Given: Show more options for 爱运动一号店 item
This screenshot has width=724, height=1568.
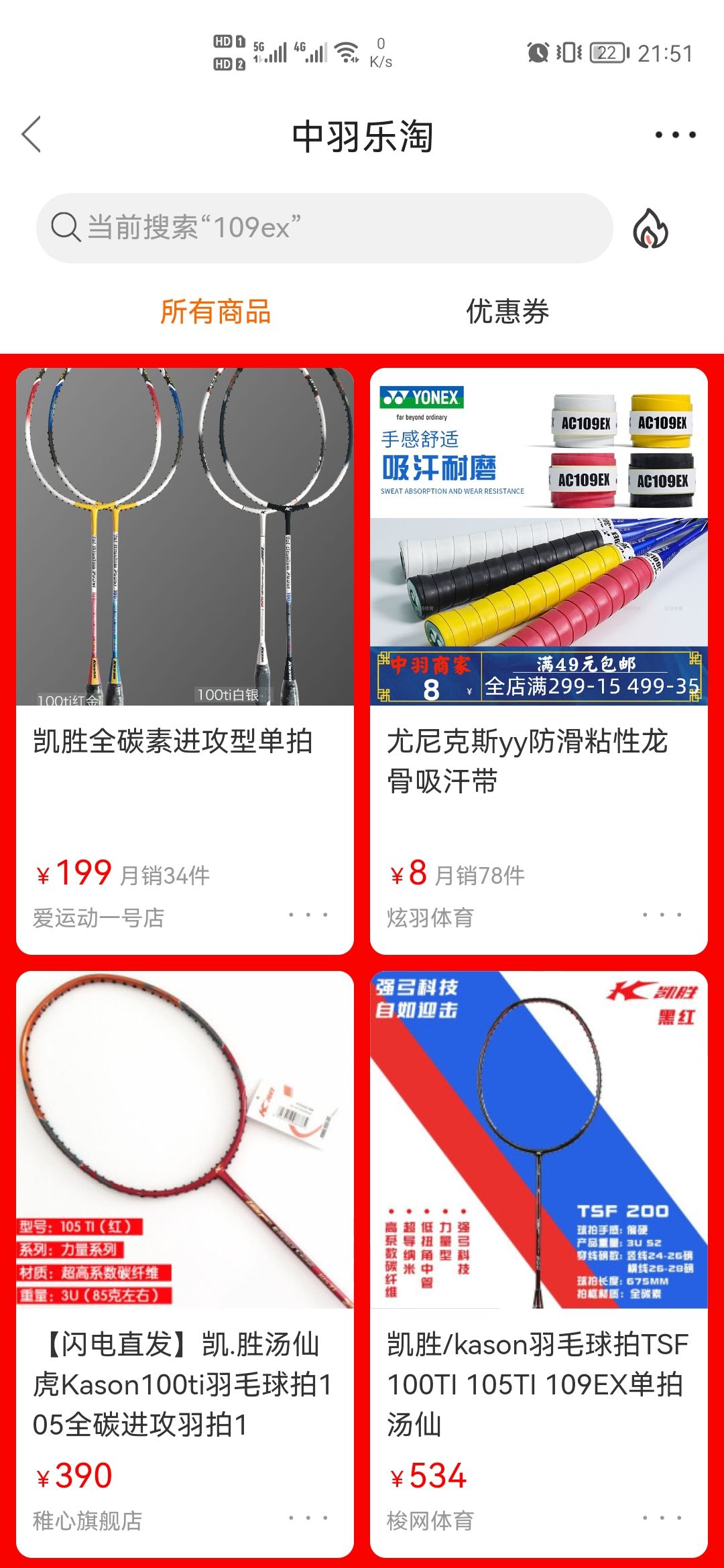Looking at the screenshot, I should [x=308, y=915].
